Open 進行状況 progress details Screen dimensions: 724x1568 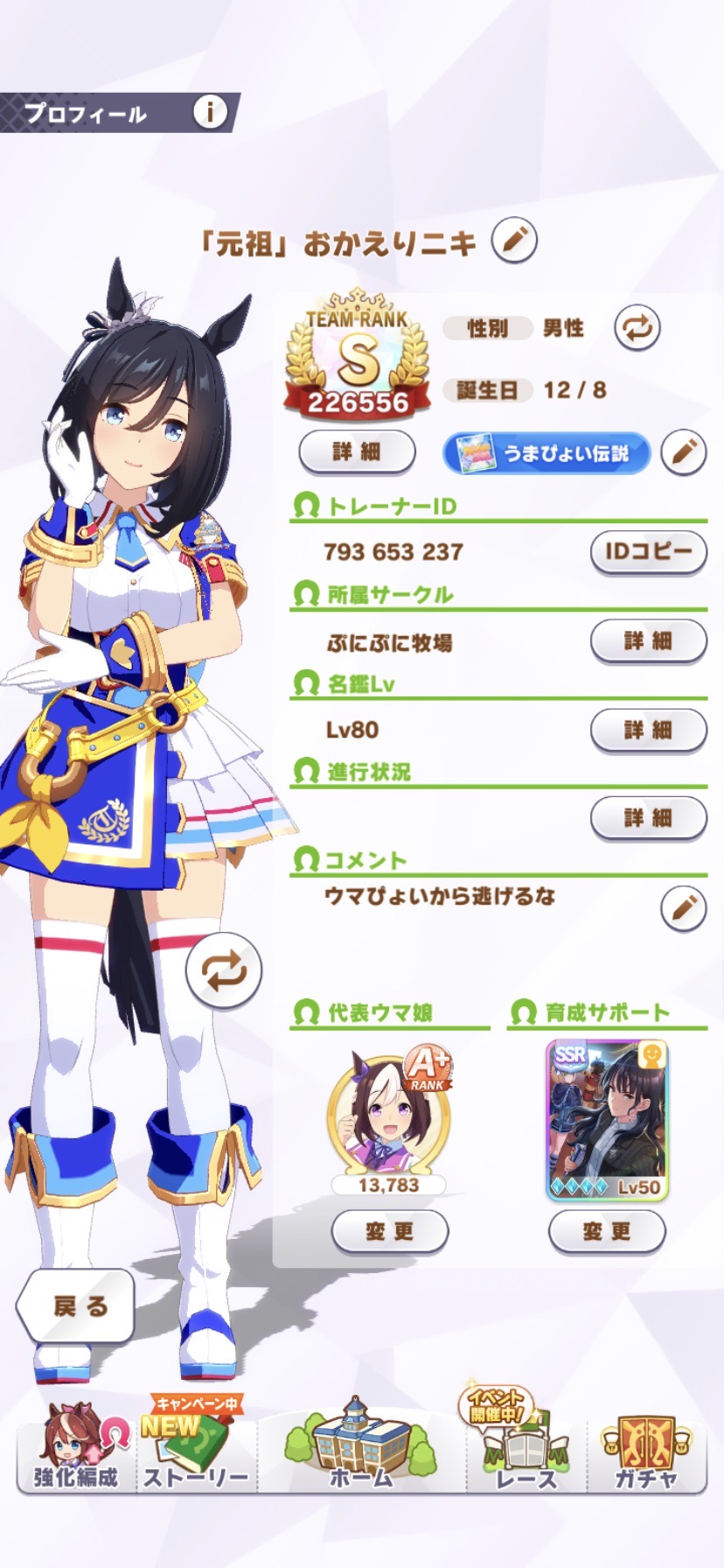[x=648, y=818]
